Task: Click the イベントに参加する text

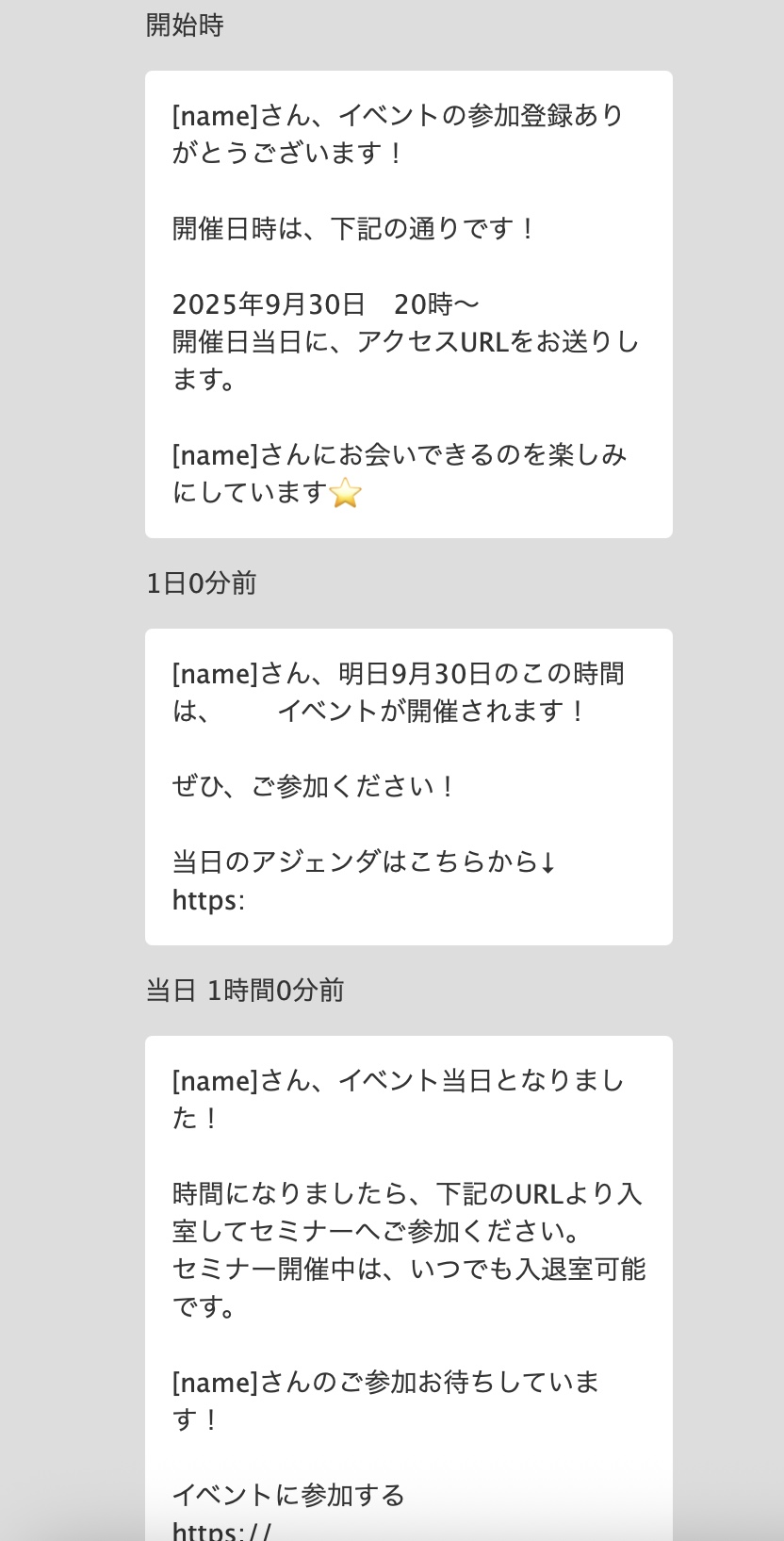Action: [x=286, y=1495]
